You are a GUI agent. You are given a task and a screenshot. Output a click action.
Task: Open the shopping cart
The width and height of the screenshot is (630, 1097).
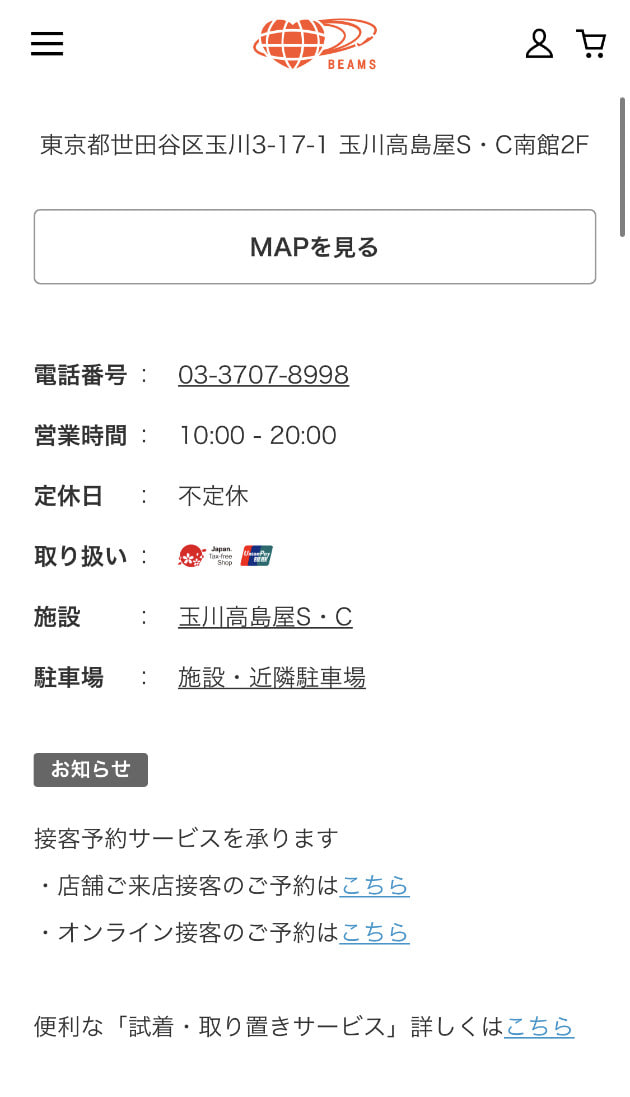(591, 43)
